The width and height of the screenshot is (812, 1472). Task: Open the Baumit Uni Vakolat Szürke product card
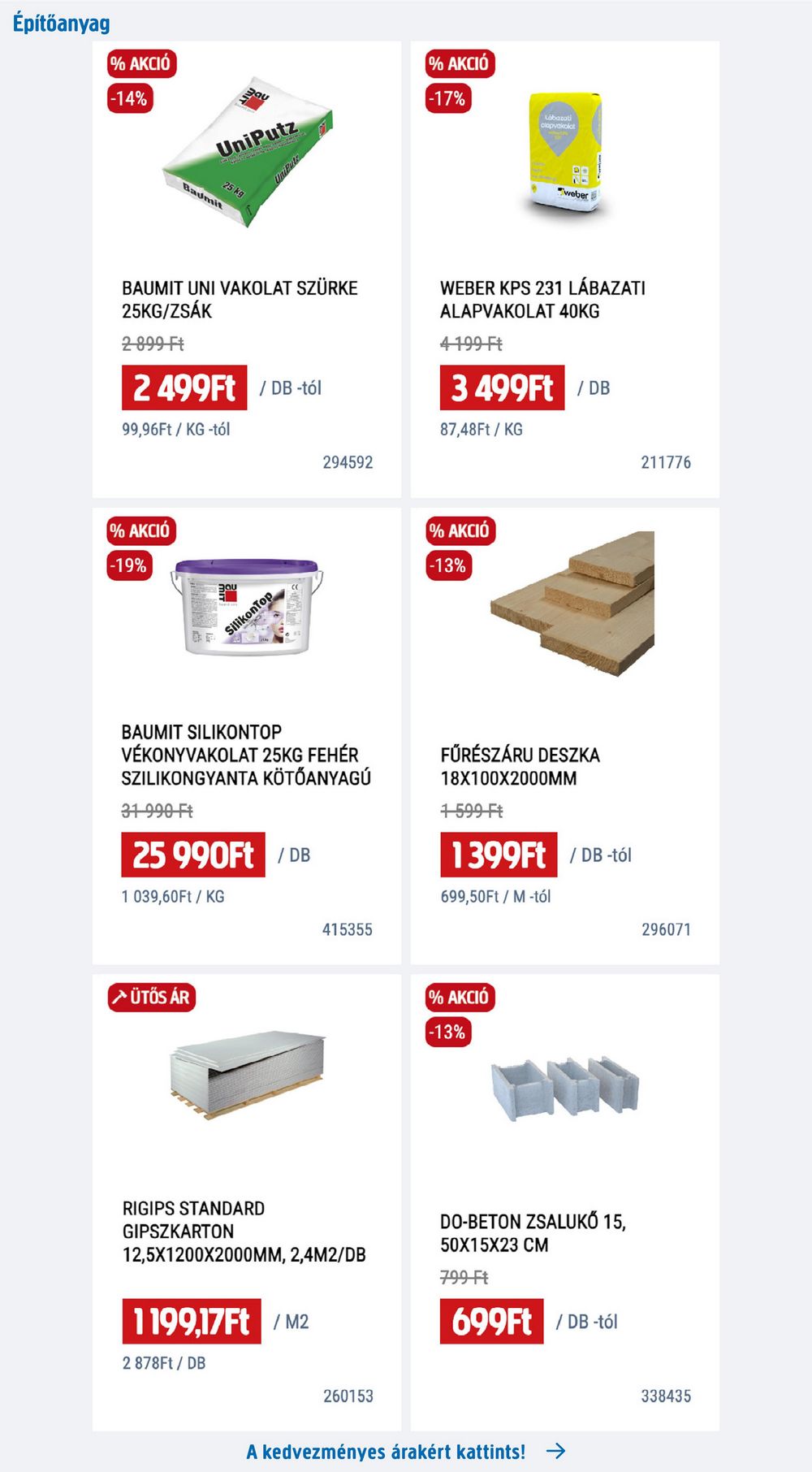[x=246, y=269]
